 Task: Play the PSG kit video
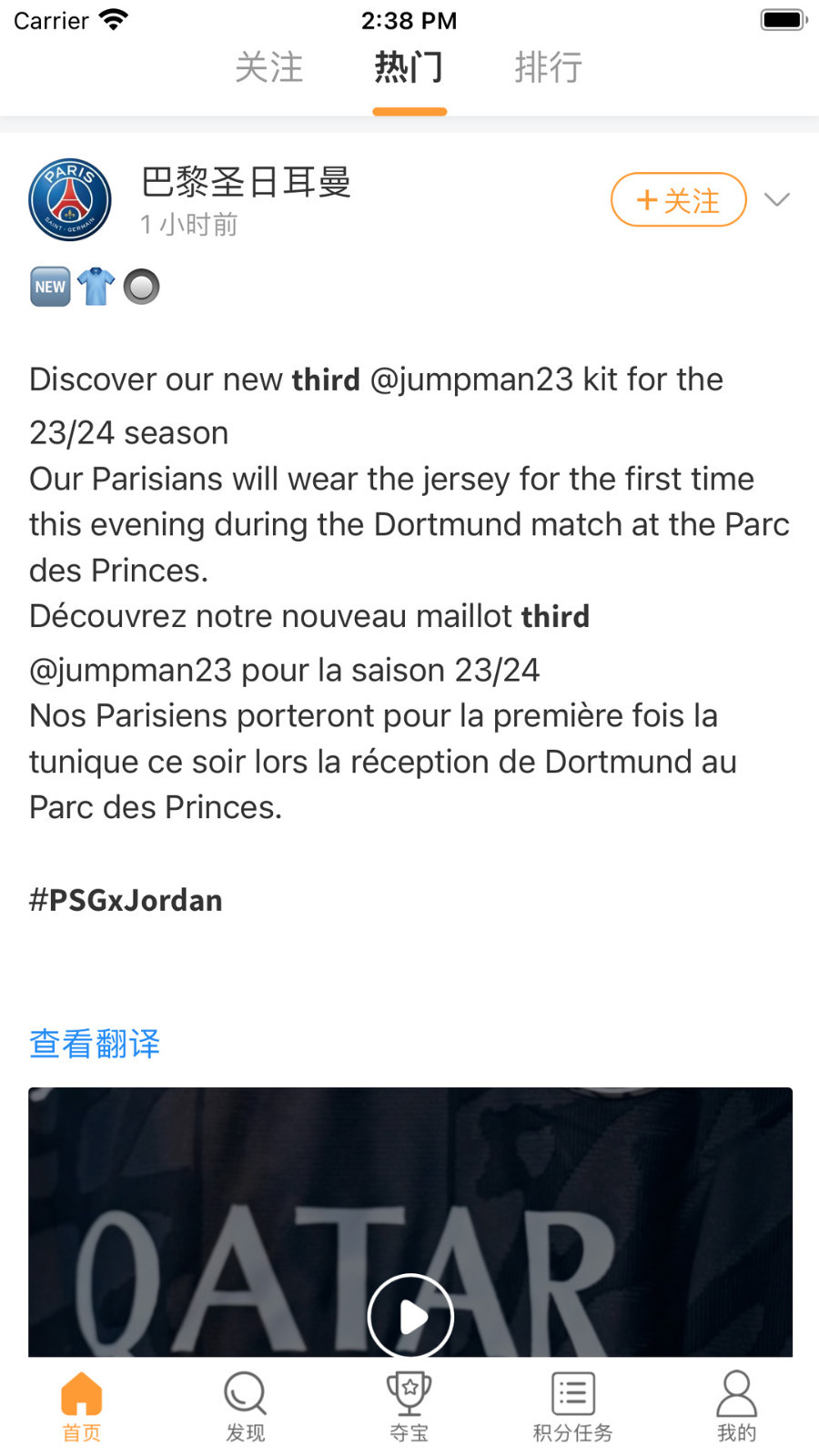(410, 1315)
